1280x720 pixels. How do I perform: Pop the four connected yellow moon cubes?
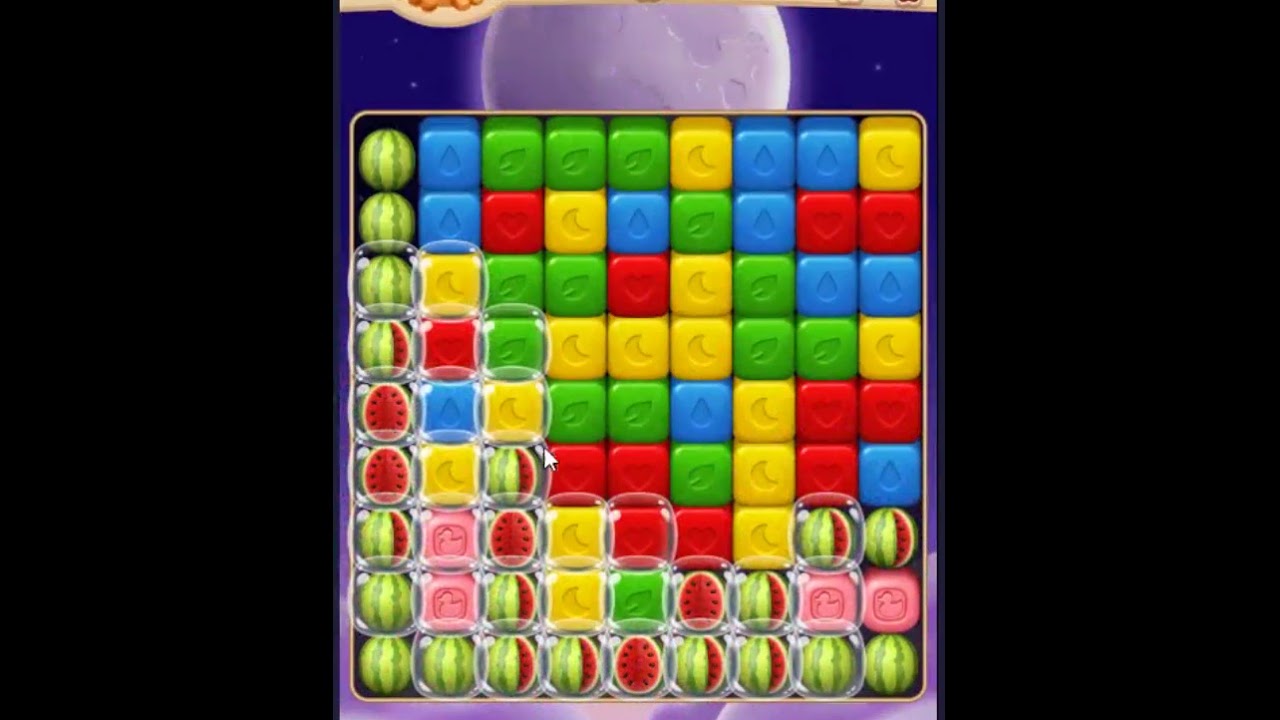(638, 346)
